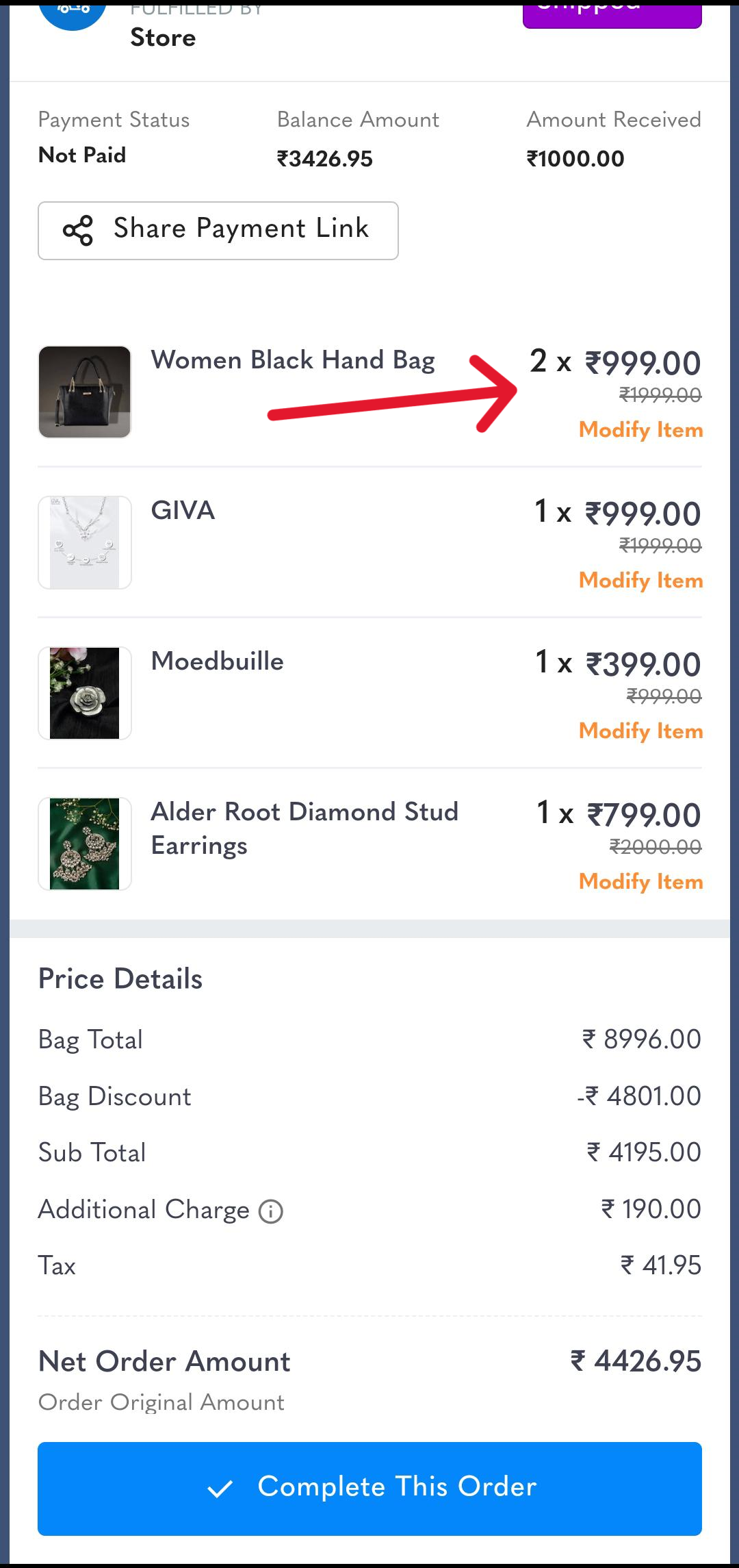739x1568 pixels.
Task: Modify the Moedbuille item
Action: click(x=641, y=731)
